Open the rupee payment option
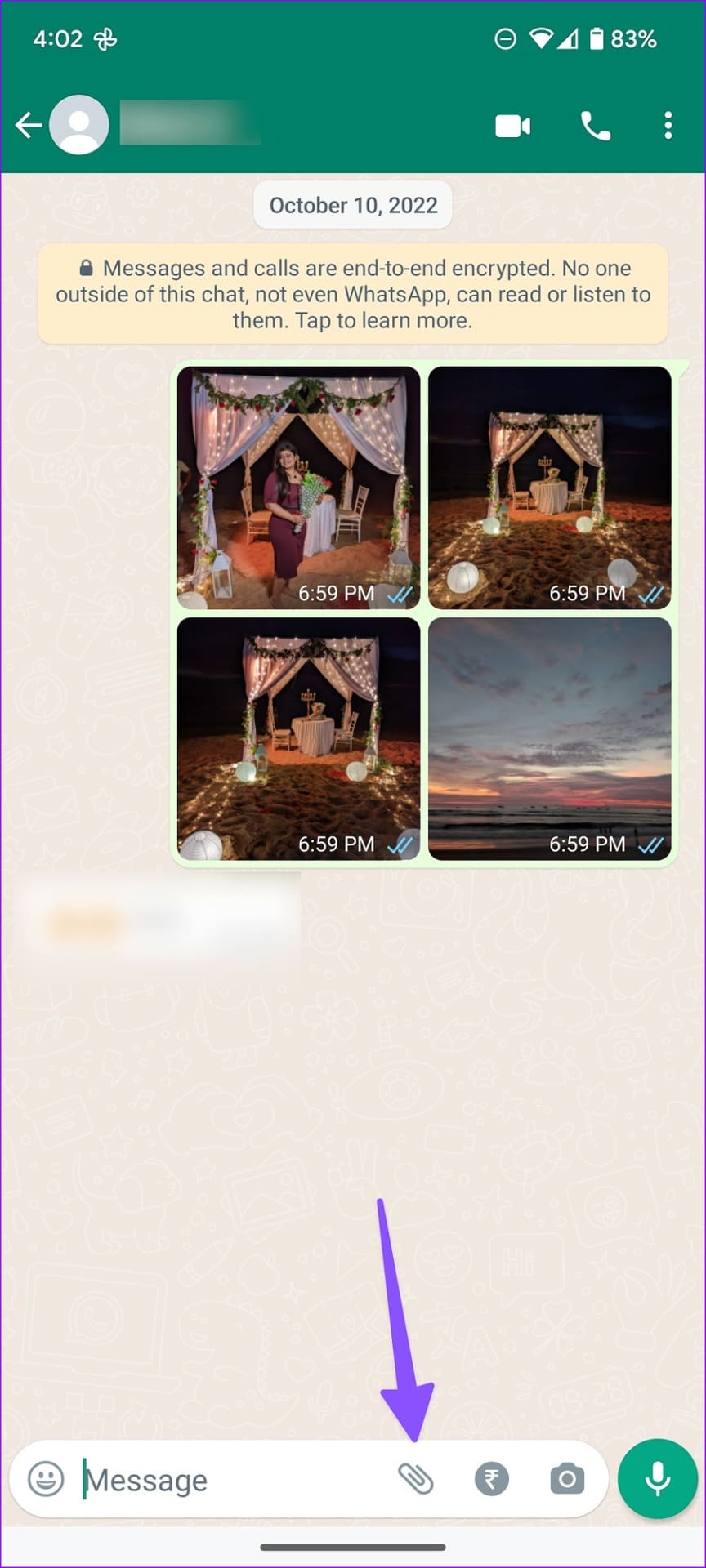This screenshot has width=706, height=1568. pos(492,1479)
